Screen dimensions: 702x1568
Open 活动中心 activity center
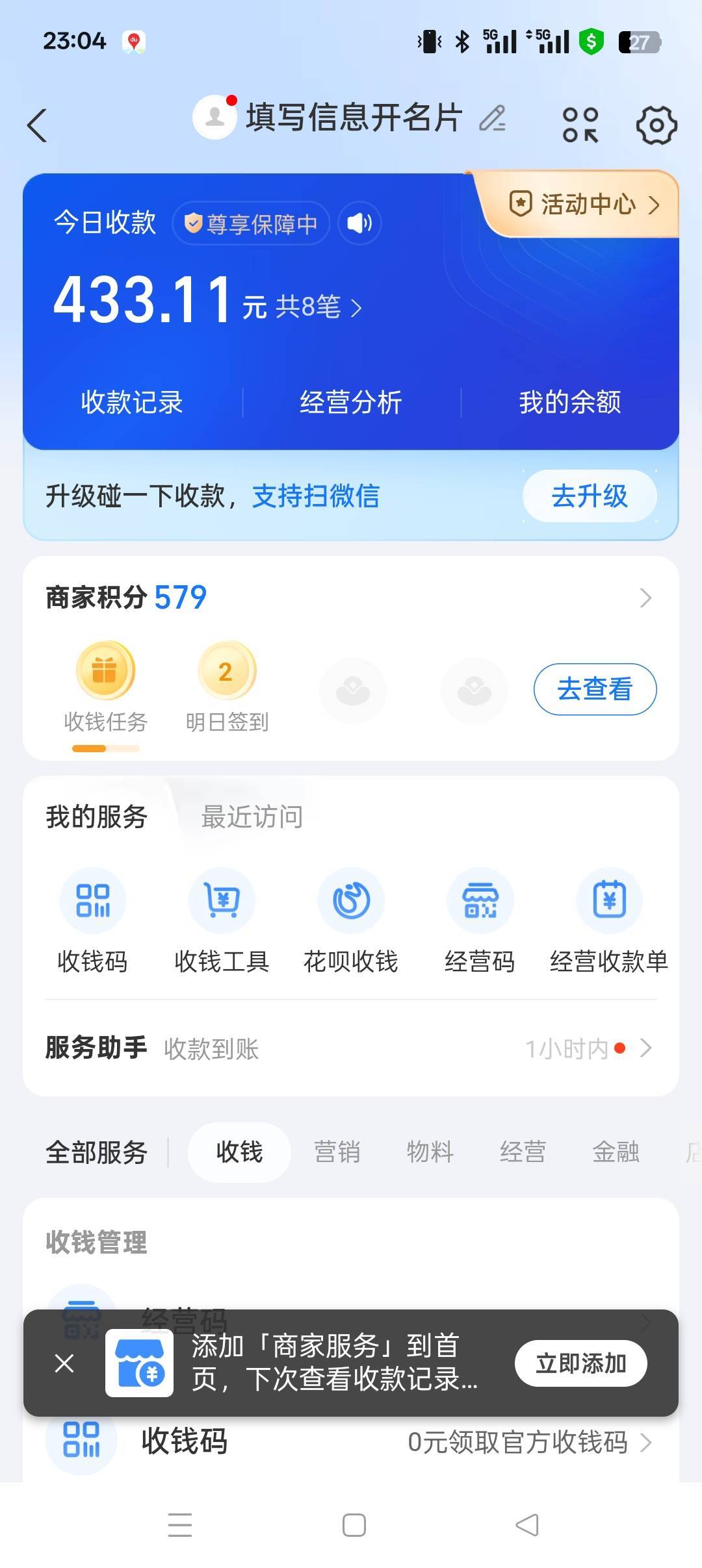click(x=584, y=205)
